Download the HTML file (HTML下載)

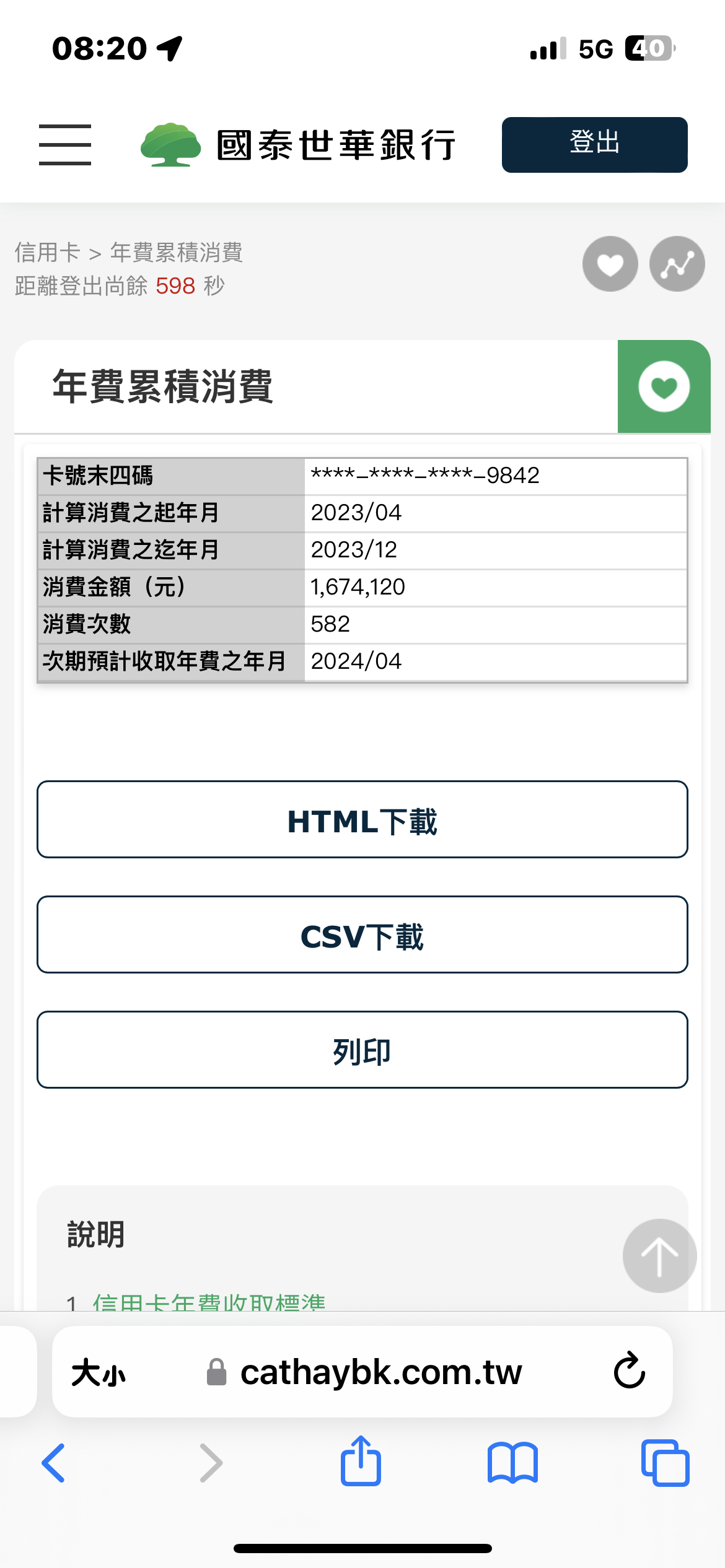click(362, 819)
